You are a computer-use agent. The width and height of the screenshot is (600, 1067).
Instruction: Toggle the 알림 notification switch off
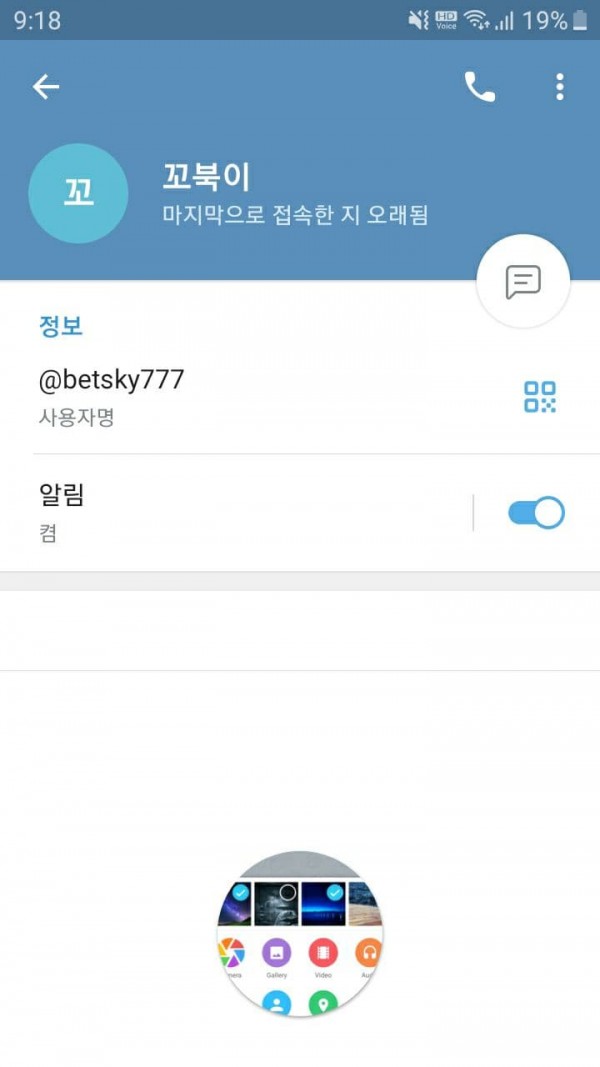pos(536,513)
